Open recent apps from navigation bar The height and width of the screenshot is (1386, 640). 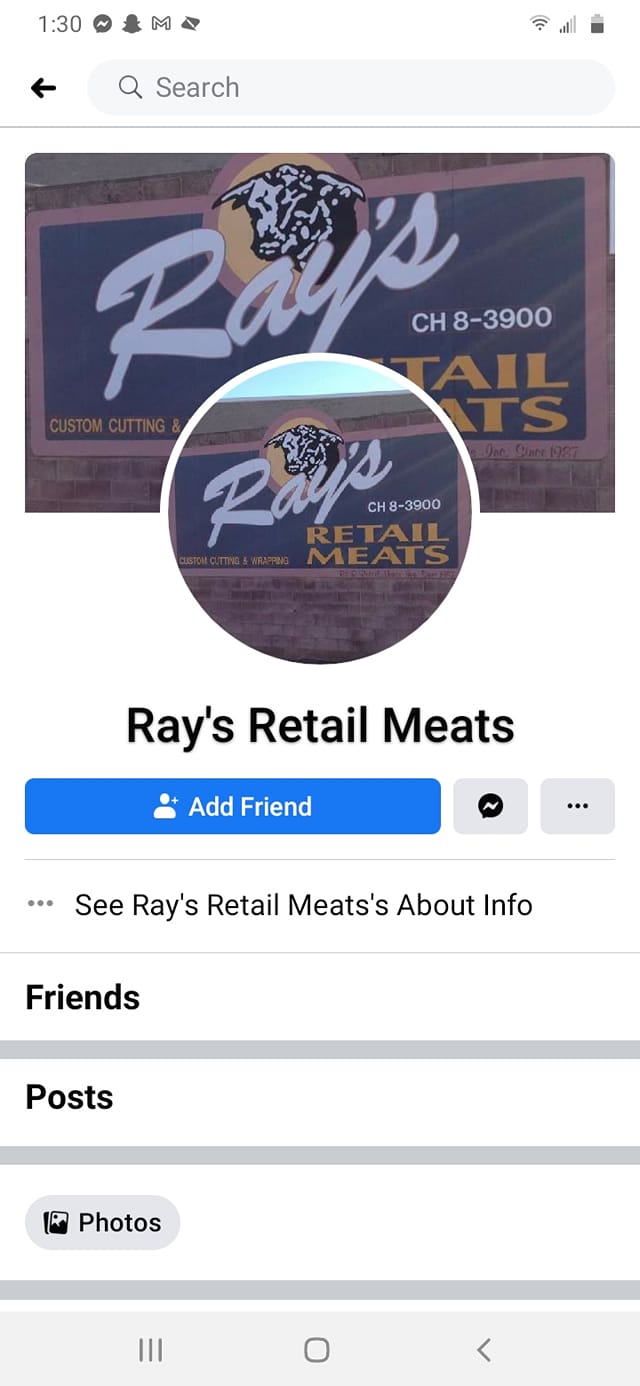click(x=151, y=1350)
